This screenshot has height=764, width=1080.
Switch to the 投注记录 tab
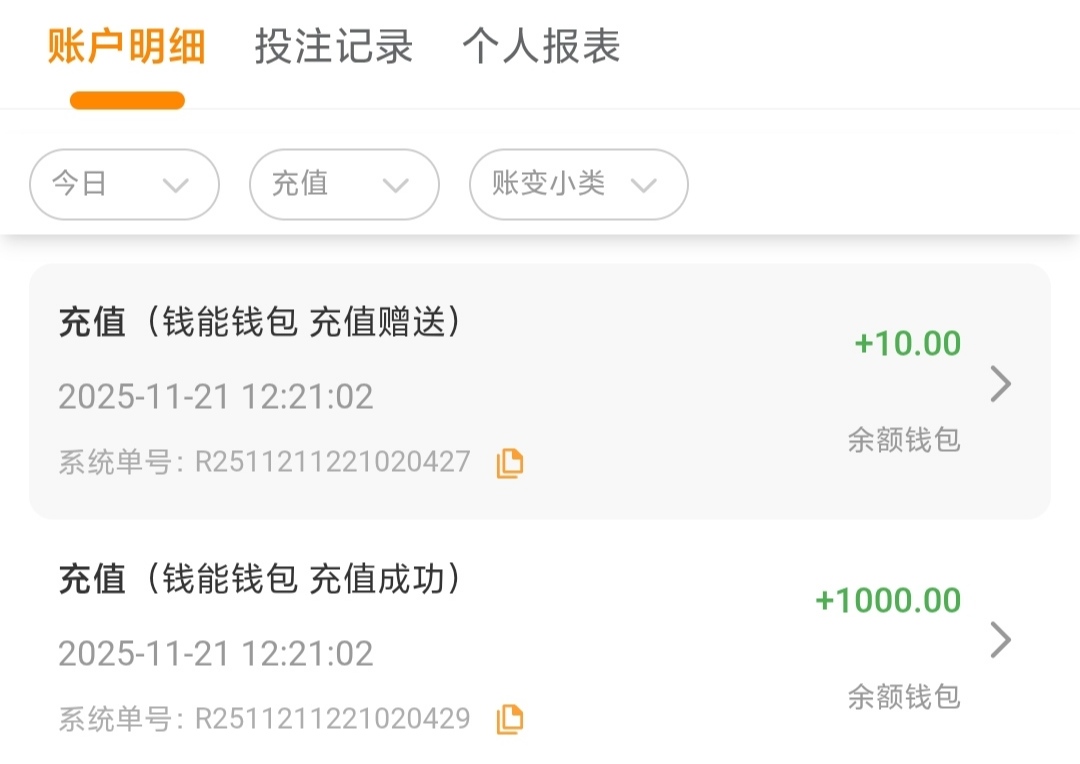pos(333,47)
